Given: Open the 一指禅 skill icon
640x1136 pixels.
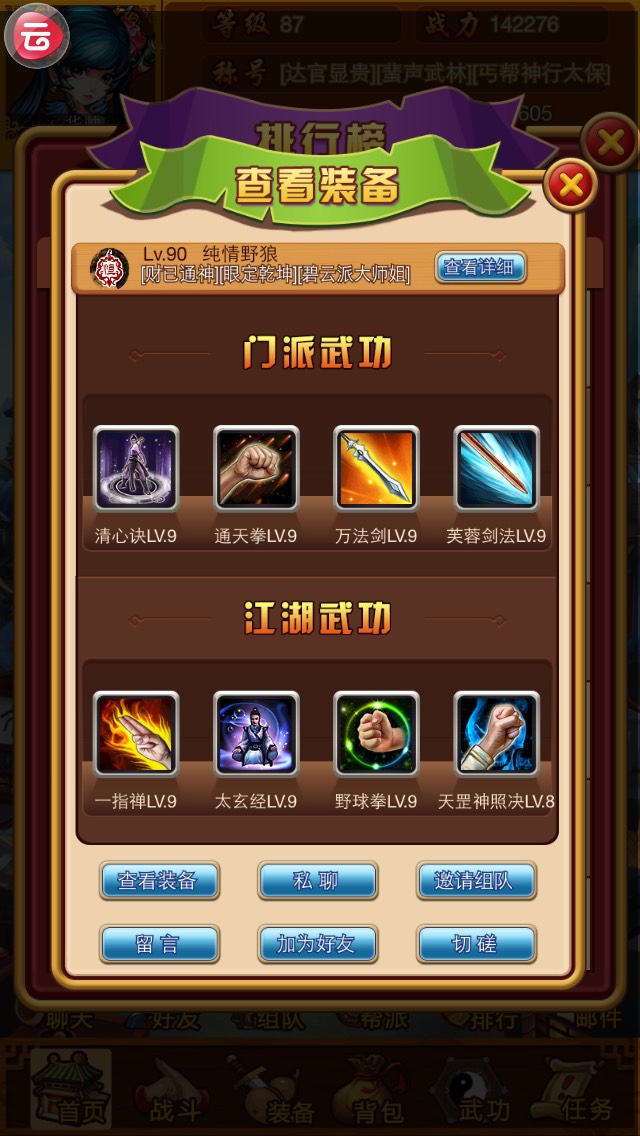Looking at the screenshot, I should [136, 733].
